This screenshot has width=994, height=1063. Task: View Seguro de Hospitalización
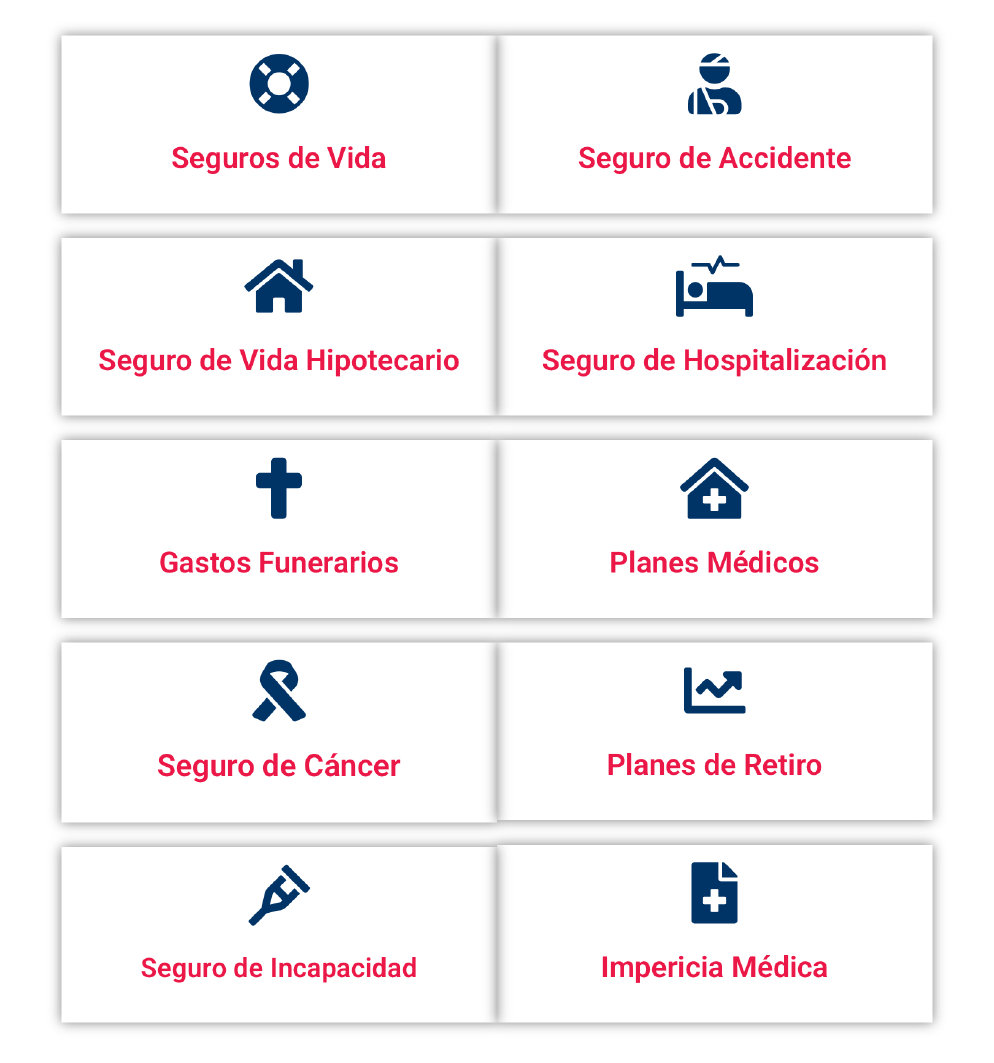(714, 327)
